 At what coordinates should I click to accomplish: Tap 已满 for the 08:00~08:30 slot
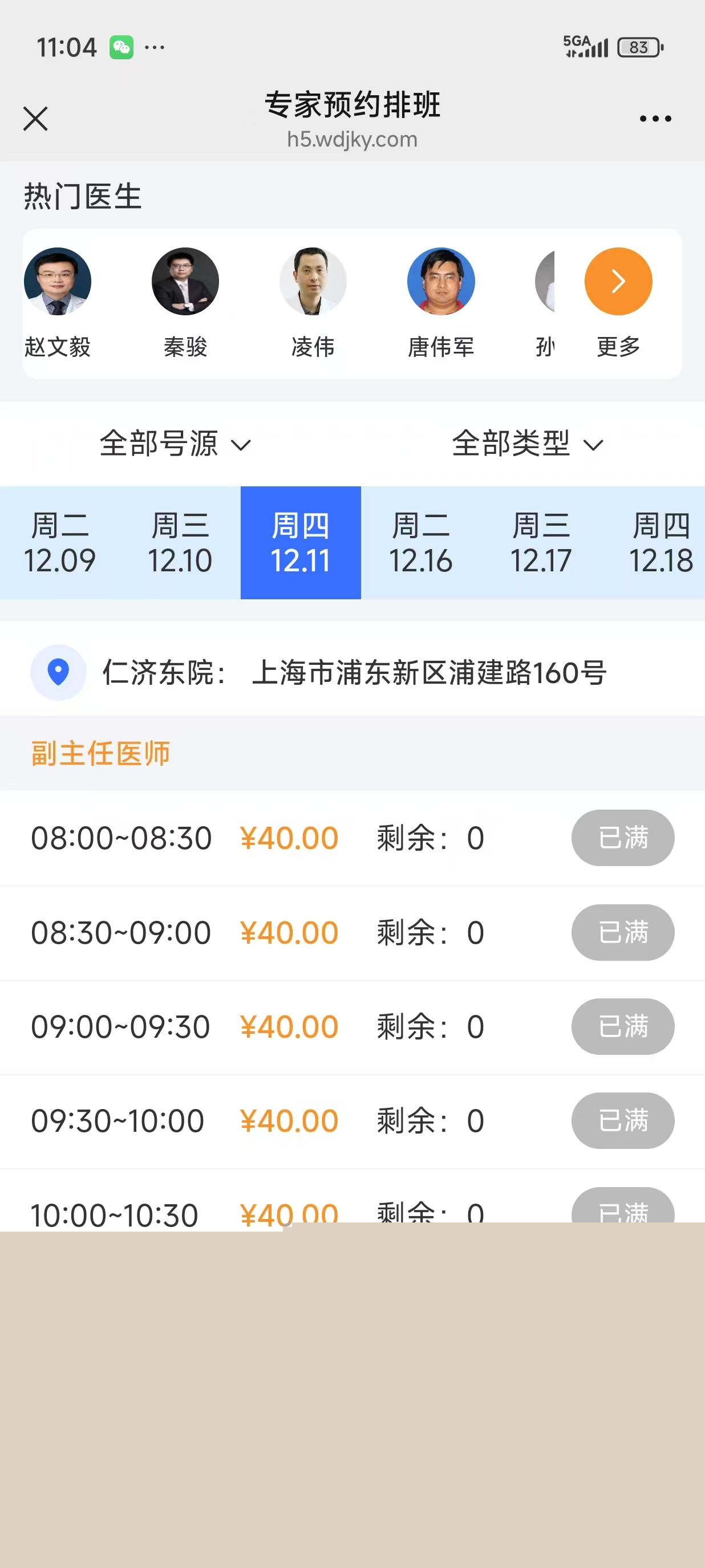click(x=622, y=838)
